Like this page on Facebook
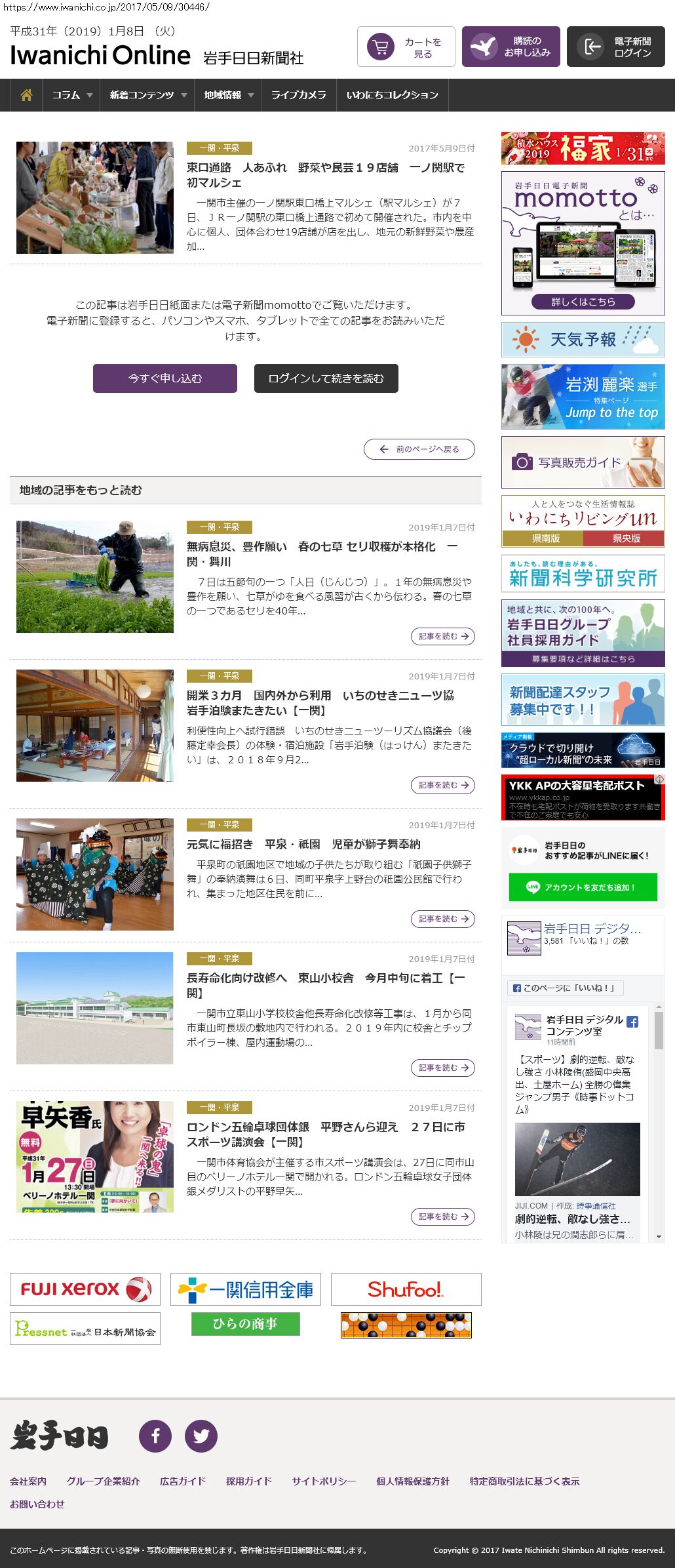675x1568 pixels. pyautogui.click(x=565, y=988)
